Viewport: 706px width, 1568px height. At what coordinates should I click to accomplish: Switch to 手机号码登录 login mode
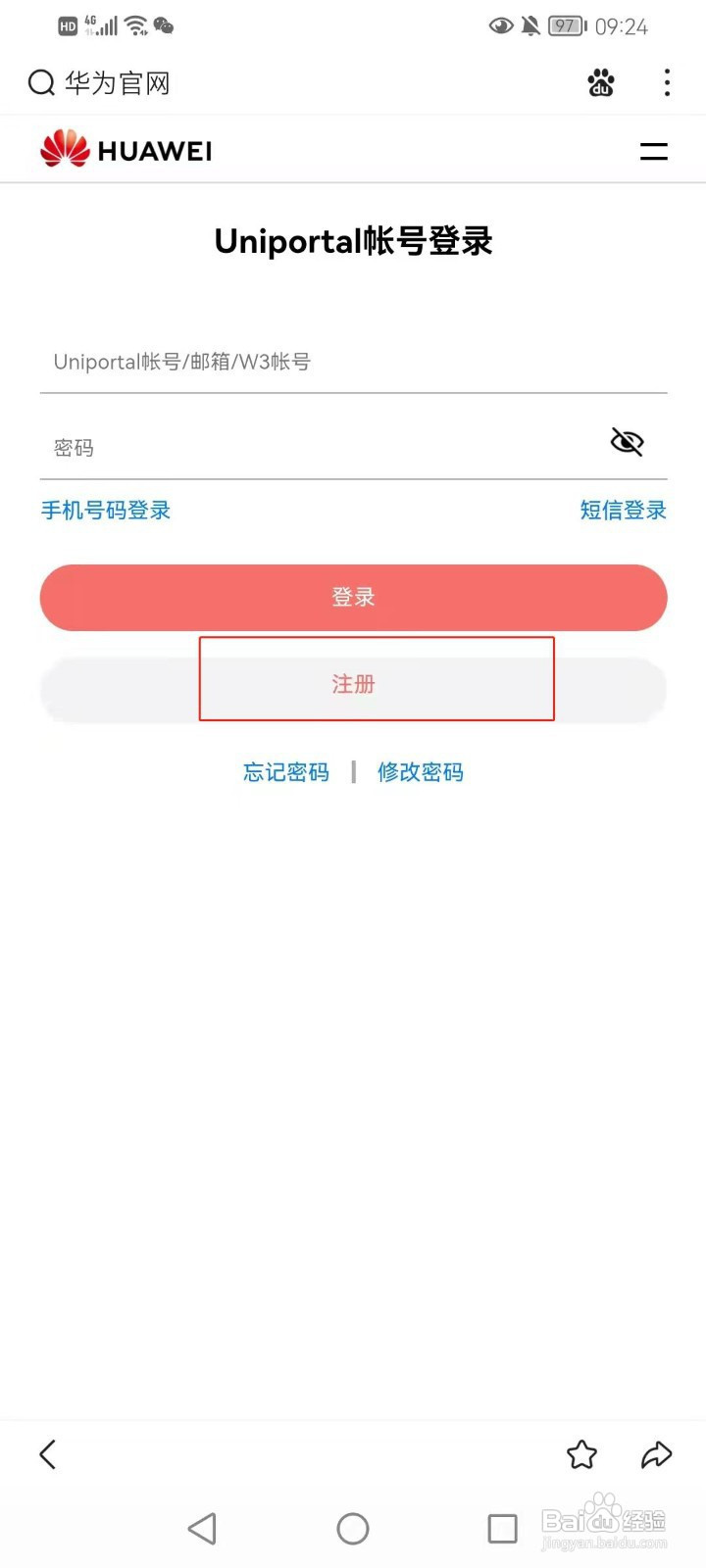[105, 511]
